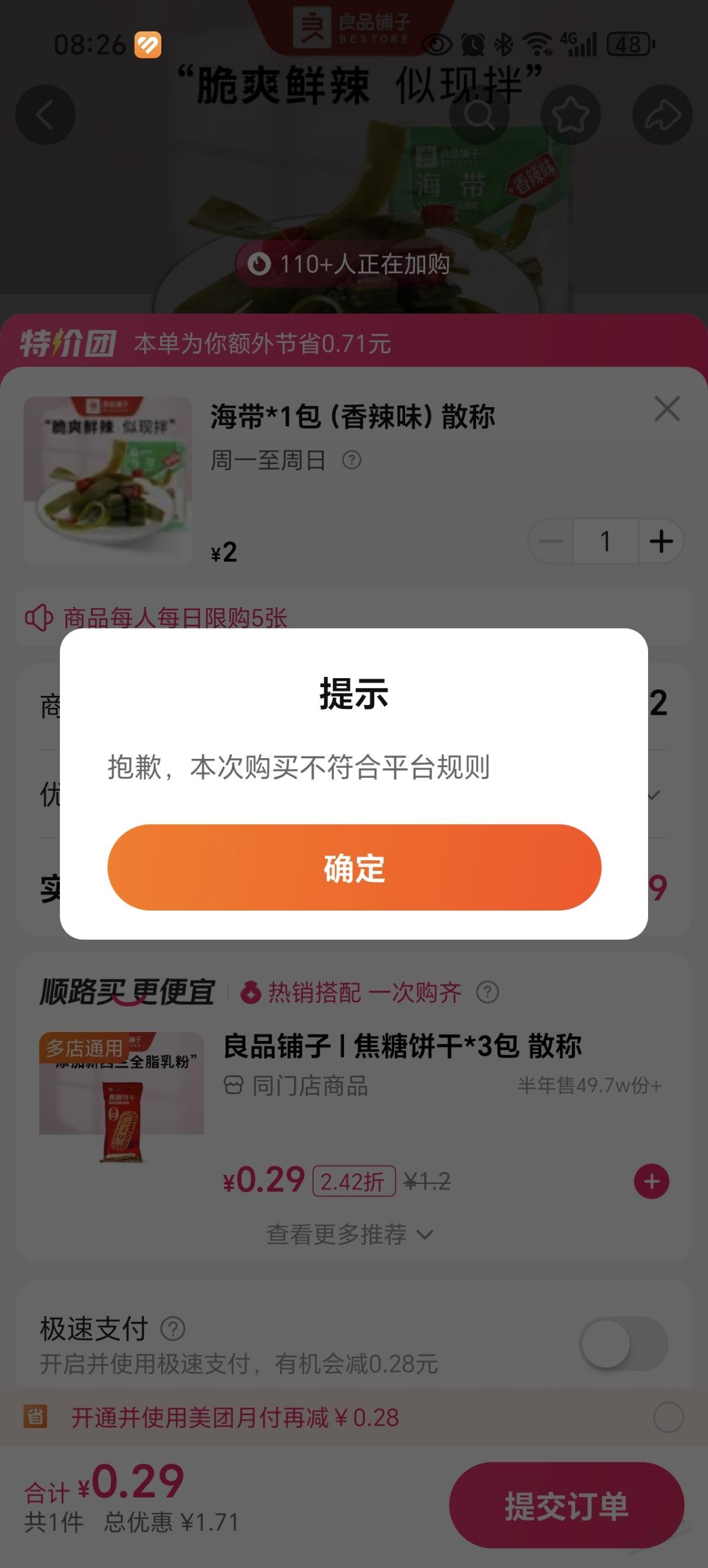Submit the order with 提交订单
This screenshot has width=708, height=1568.
pos(566,1505)
